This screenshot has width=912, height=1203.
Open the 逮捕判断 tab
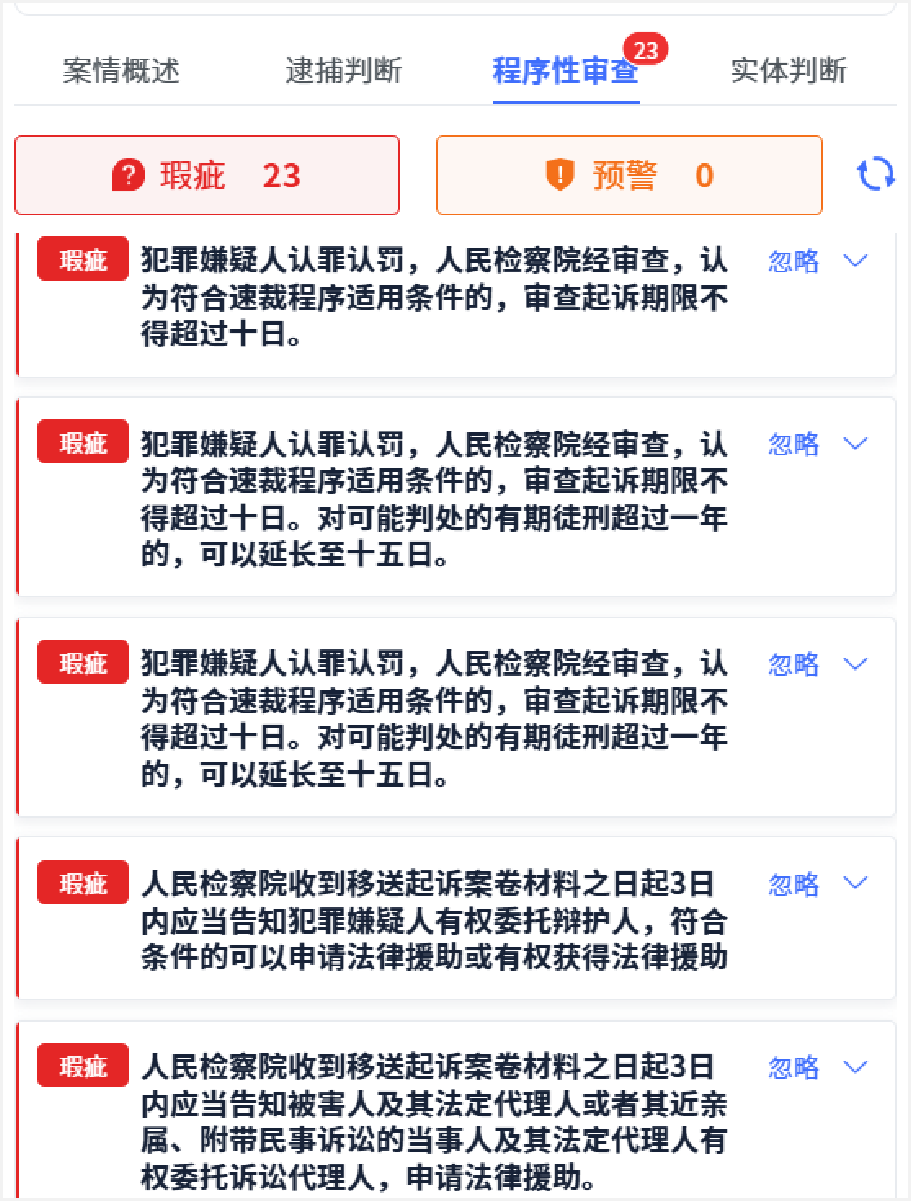coord(343,71)
